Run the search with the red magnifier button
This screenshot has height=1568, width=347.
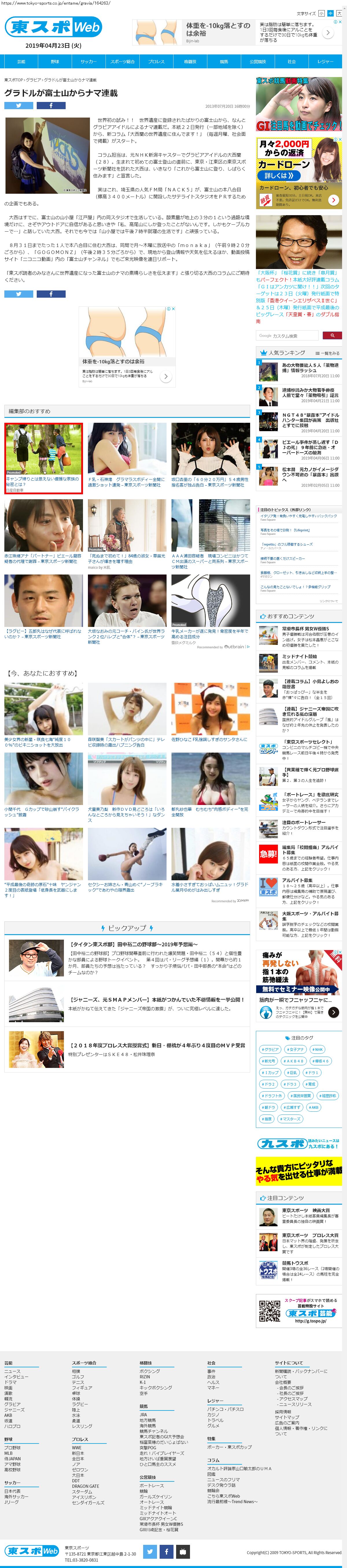point(332,335)
